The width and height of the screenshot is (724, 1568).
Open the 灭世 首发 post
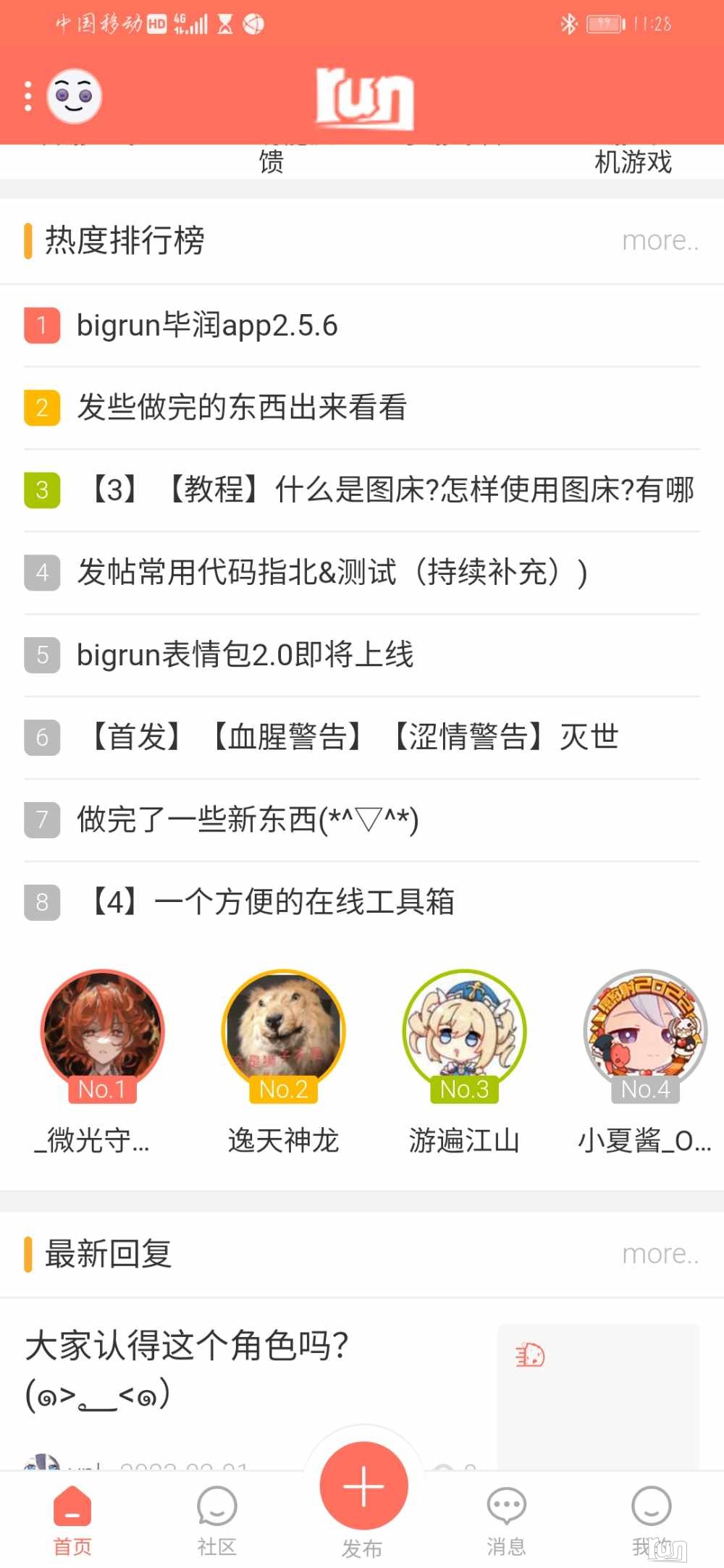352,738
